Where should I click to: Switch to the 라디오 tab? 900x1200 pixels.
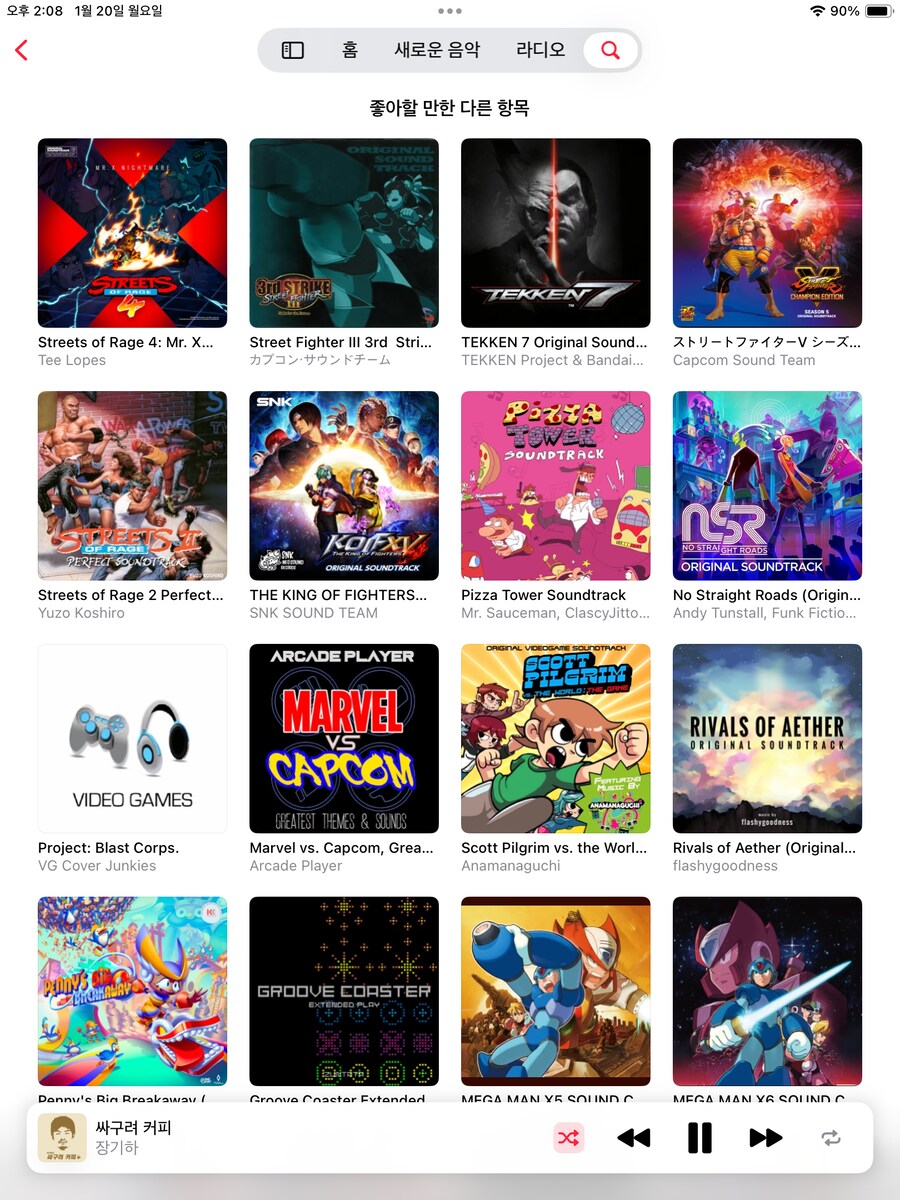(540, 50)
